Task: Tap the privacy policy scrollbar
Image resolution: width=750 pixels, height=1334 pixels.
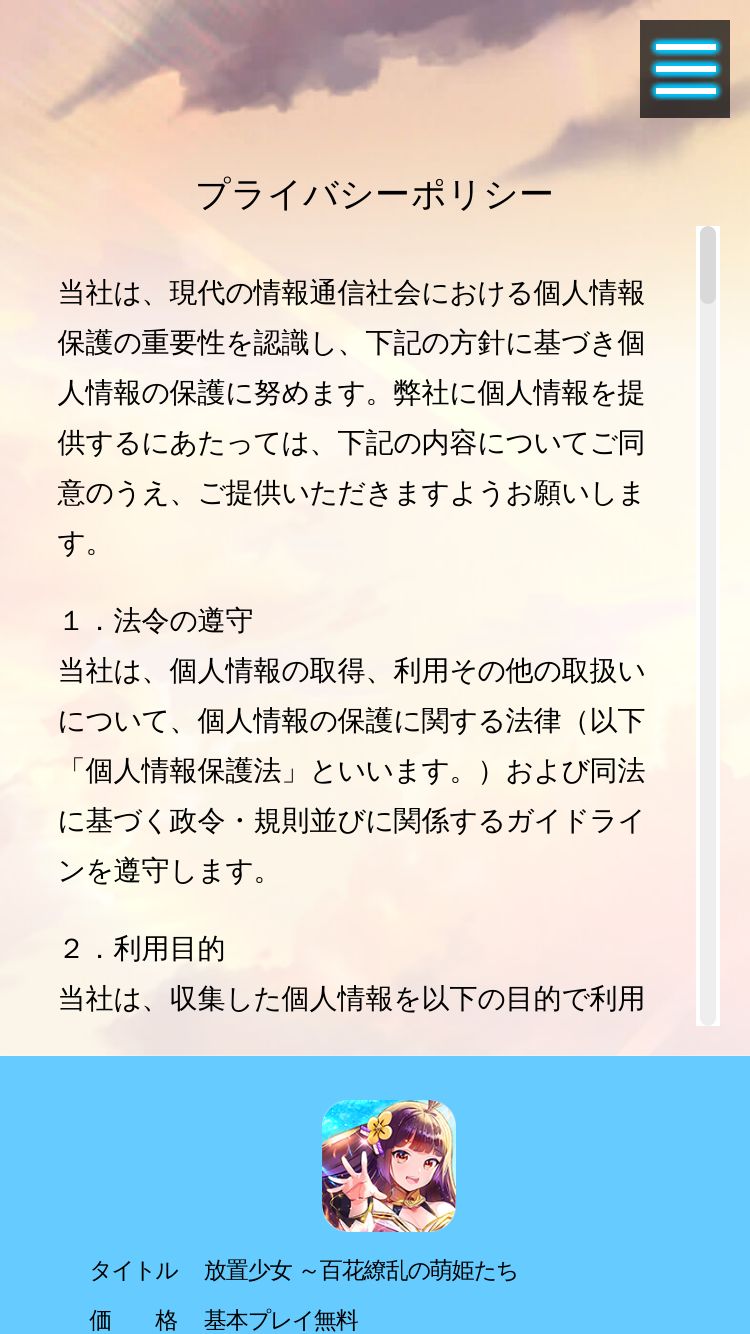Action: tap(708, 626)
